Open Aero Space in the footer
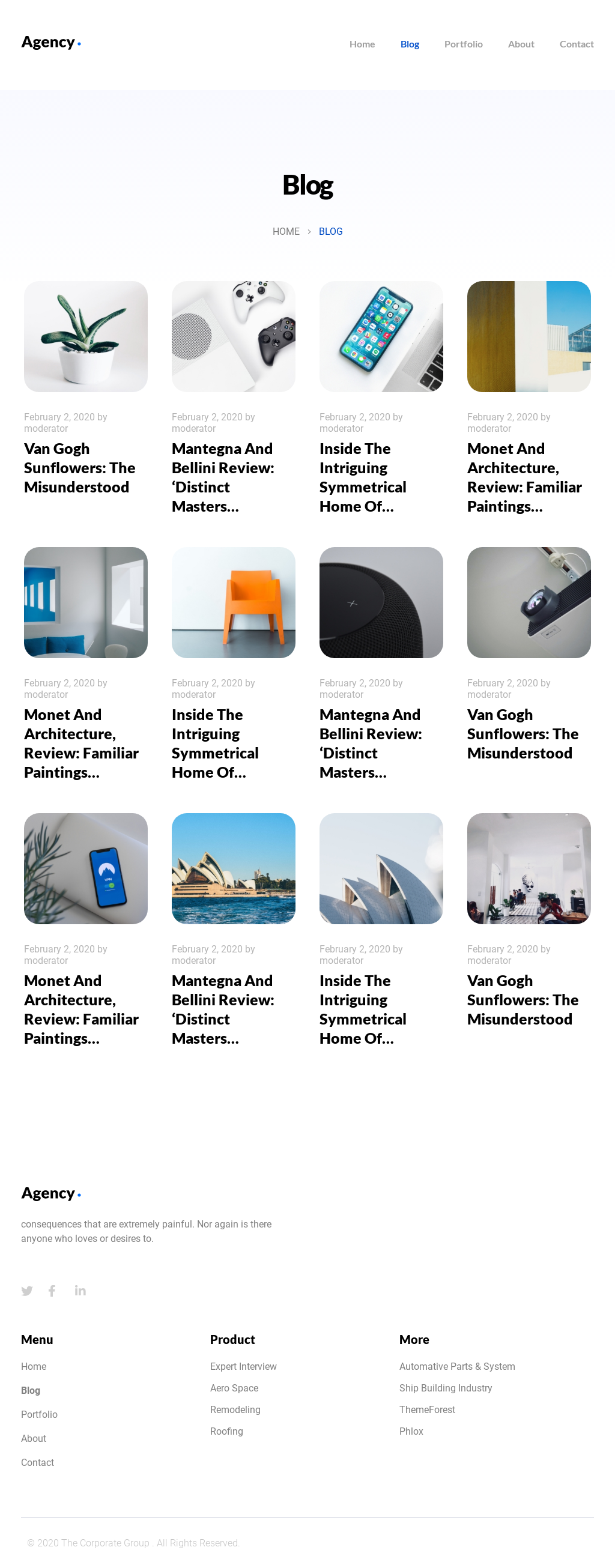Image resolution: width=615 pixels, height=1568 pixels. pyautogui.click(x=234, y=1387)
